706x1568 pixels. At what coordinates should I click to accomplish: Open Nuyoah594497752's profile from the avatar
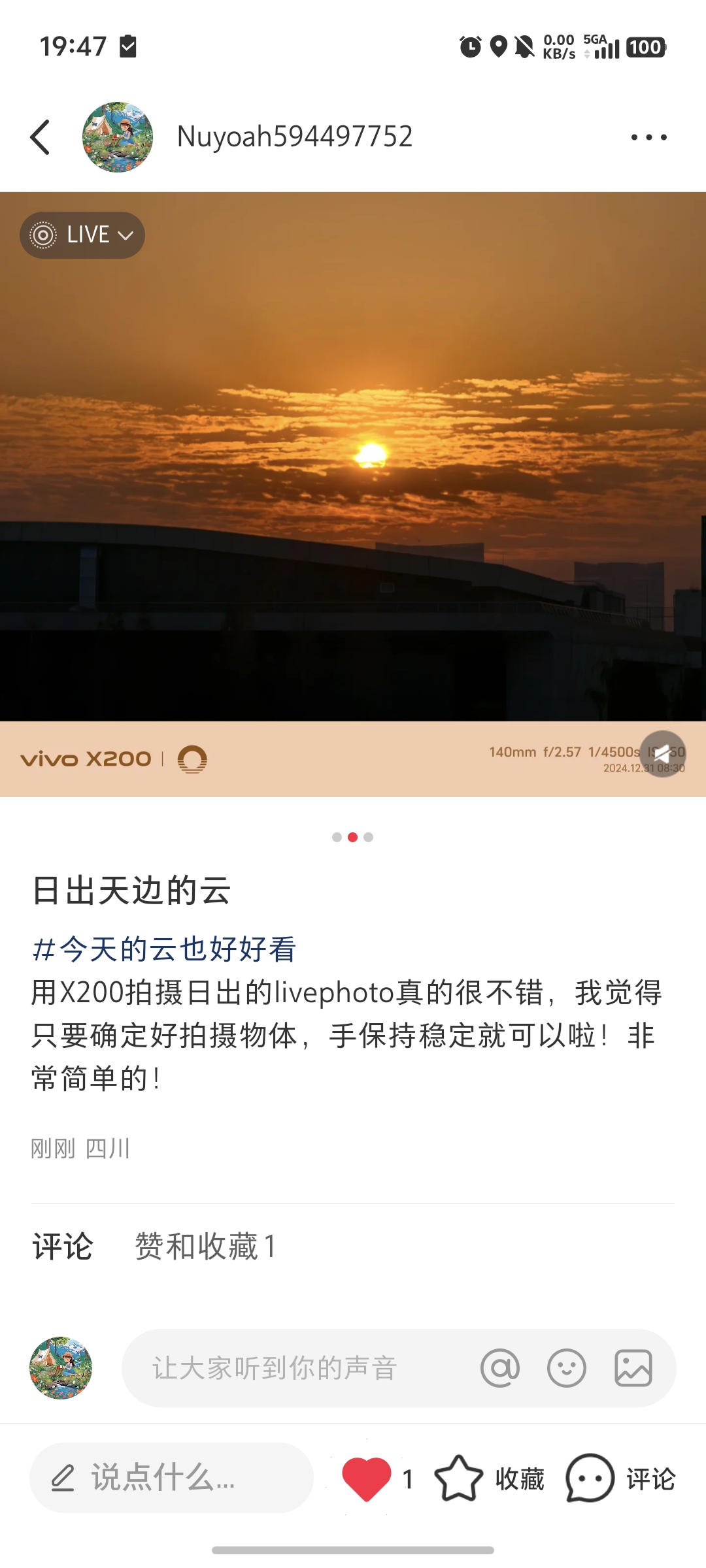(x=118, y=137)
